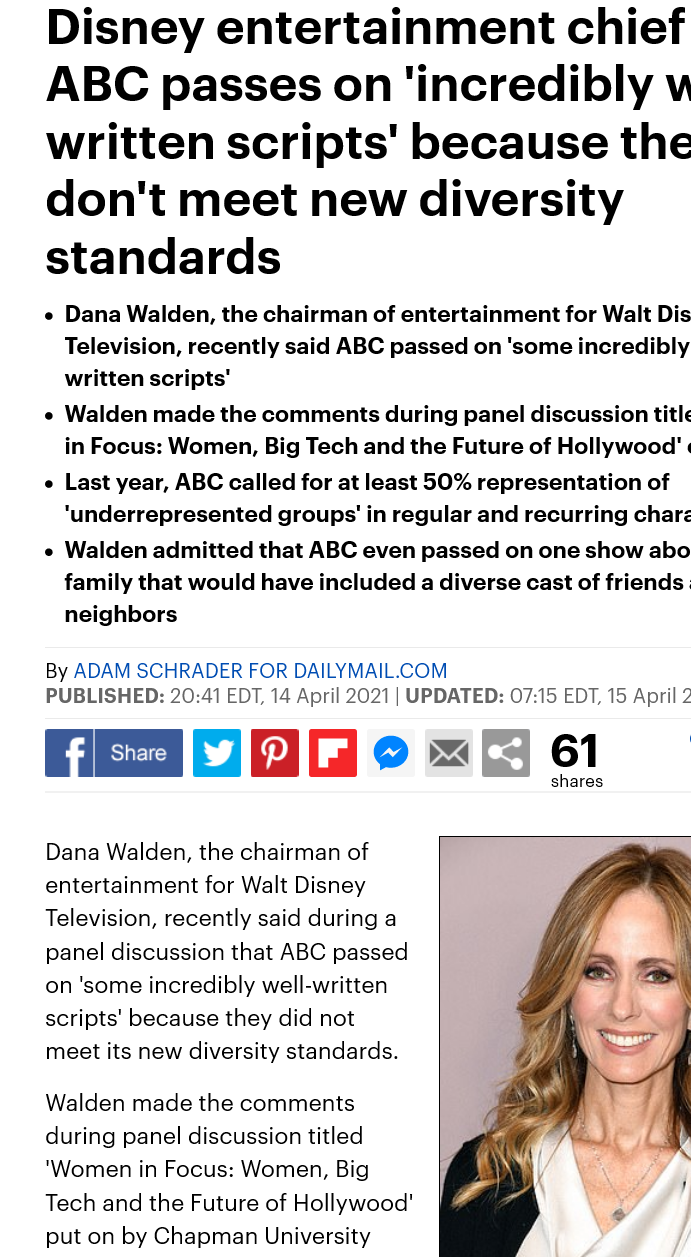691x1257 pixels.
Task: Share article on Facebook
Action: click(114, 753)
